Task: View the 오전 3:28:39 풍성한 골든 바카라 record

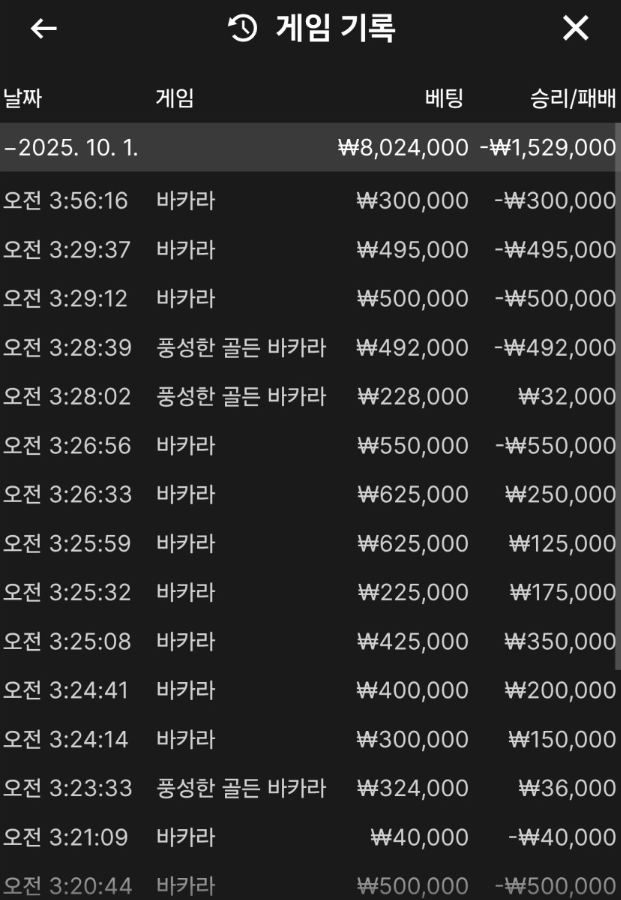Action: pos(310,348)
